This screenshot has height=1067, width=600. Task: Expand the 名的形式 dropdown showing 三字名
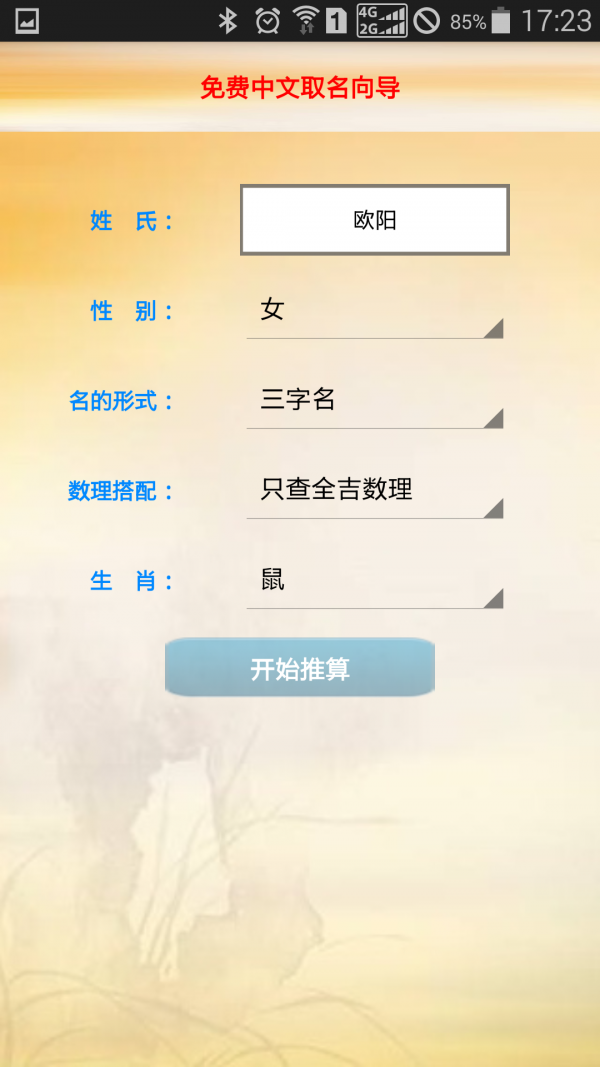pyautogui.click(x=374, y=401)
